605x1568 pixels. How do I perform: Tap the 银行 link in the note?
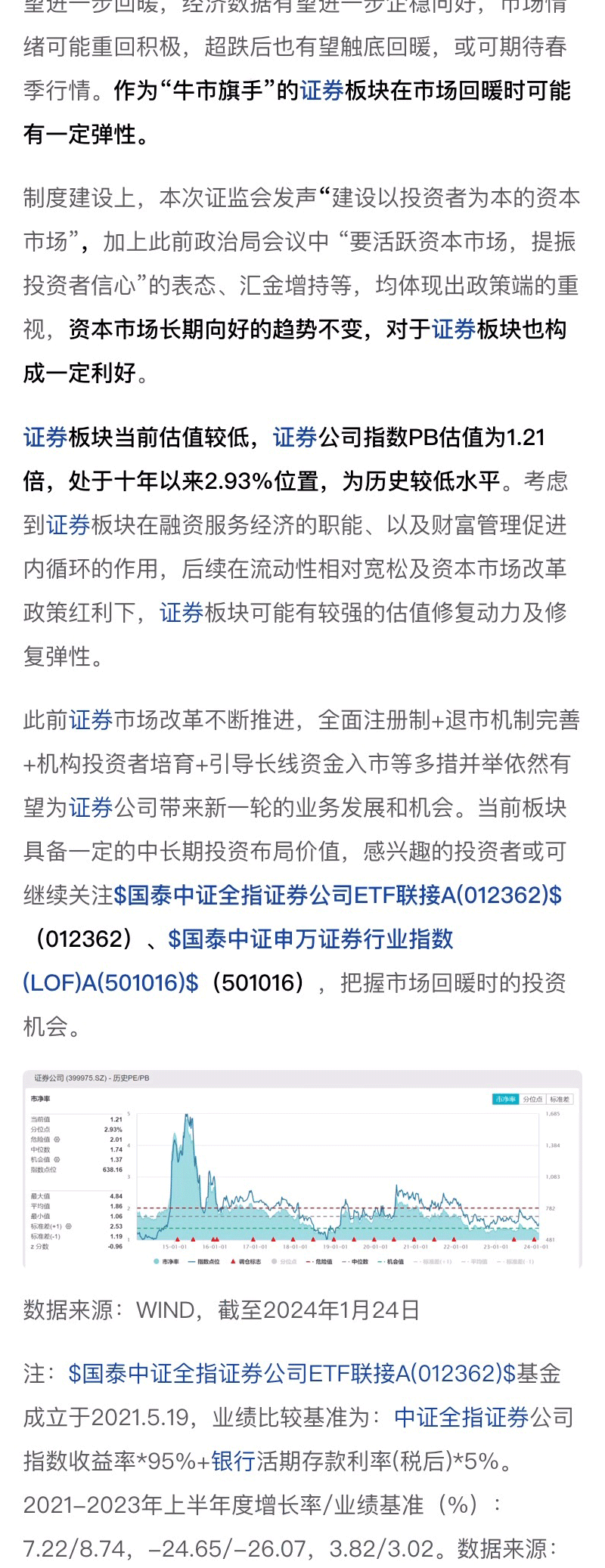233,1461
